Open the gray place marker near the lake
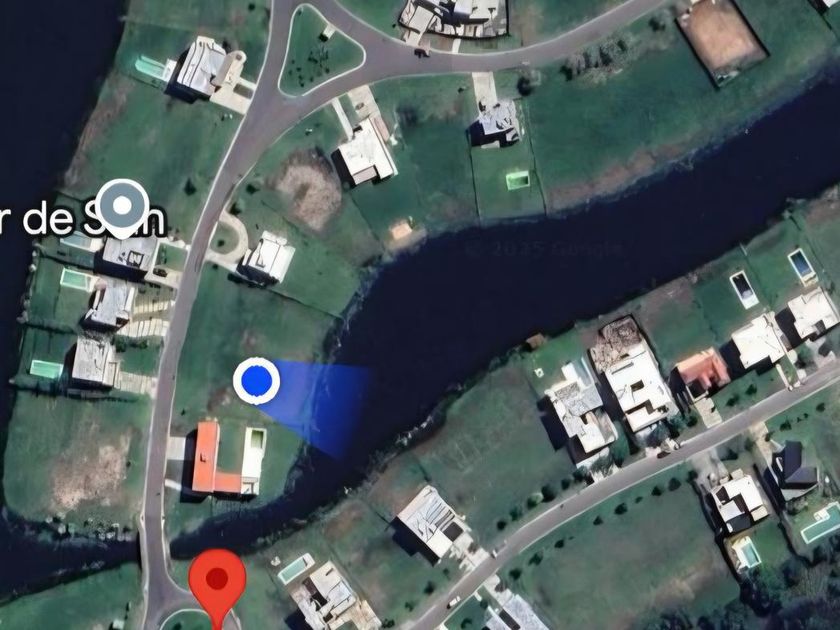Viewport: 840px width, 630px height. [123, 208]
